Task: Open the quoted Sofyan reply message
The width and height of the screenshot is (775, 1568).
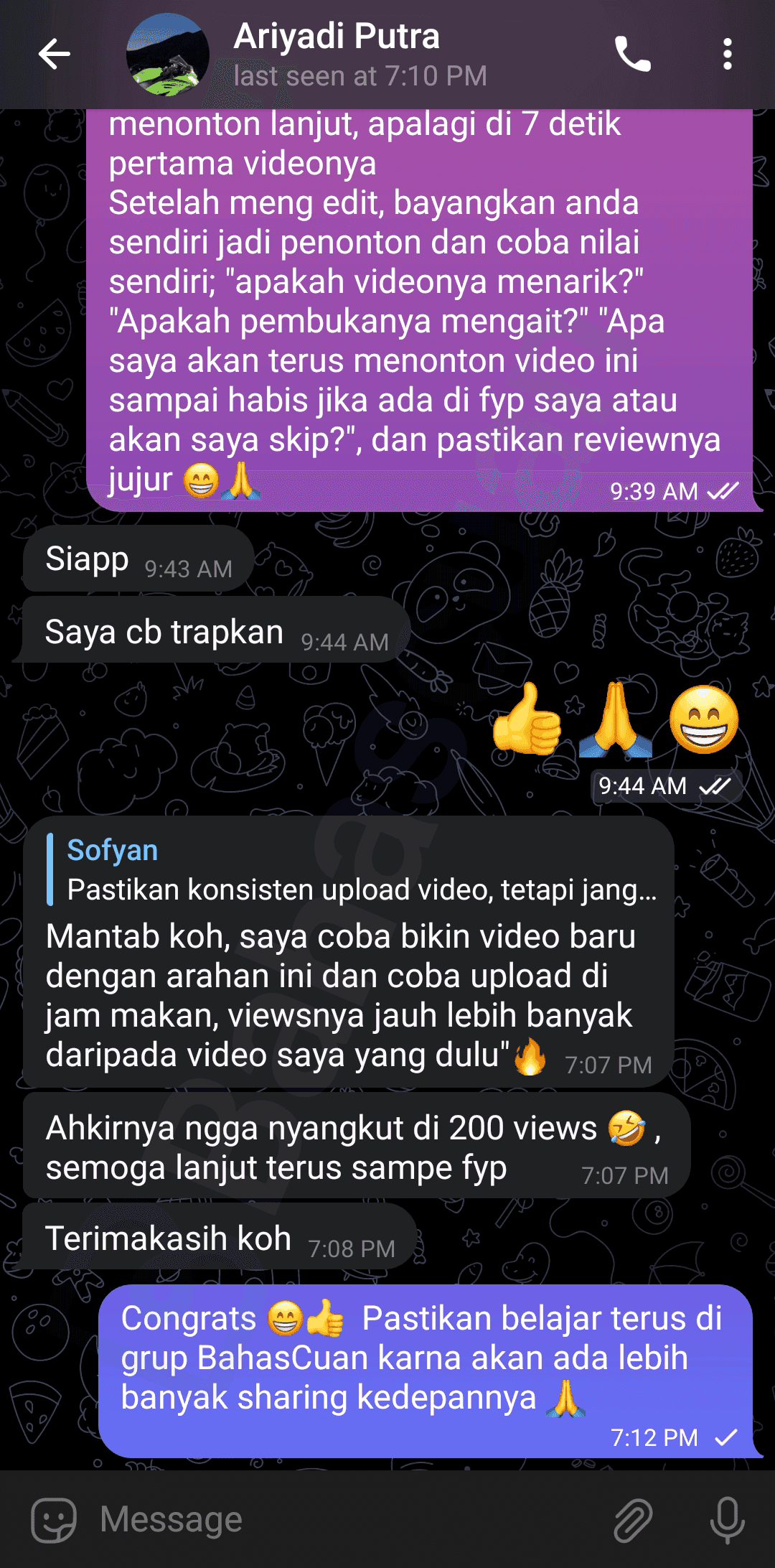Action: [x=359, y=872]
